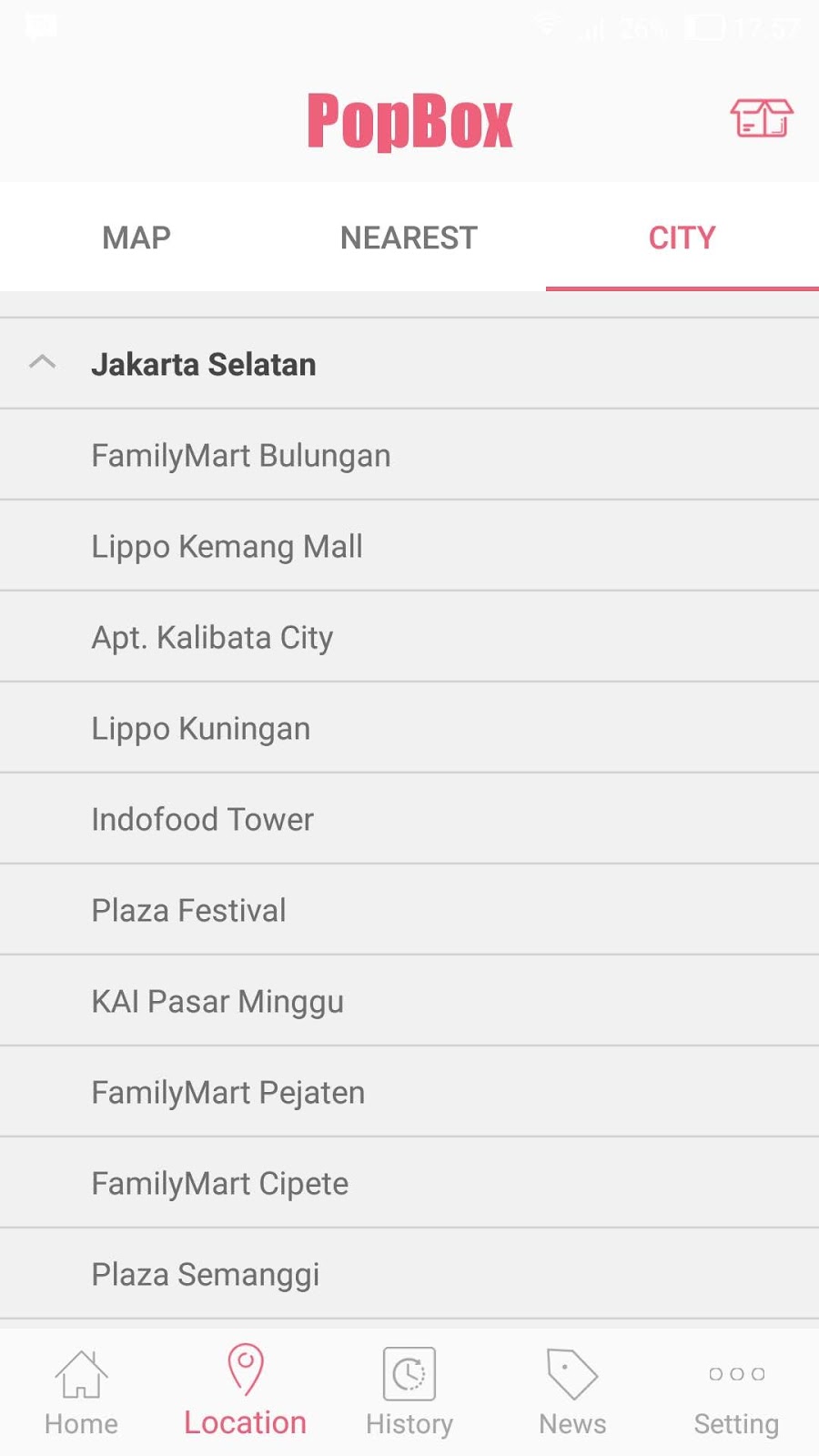
Task: Select the CITY tab
Action: tap(682, 238)
